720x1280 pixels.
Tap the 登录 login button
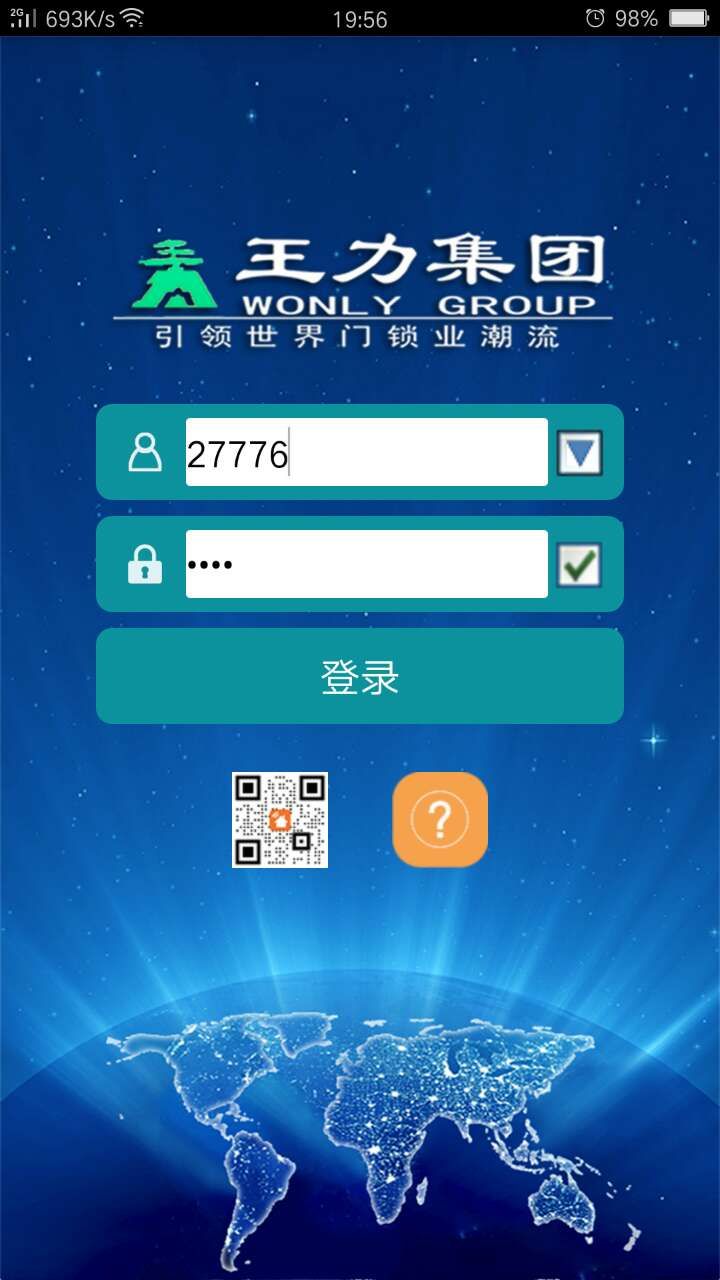coord(360,676)
